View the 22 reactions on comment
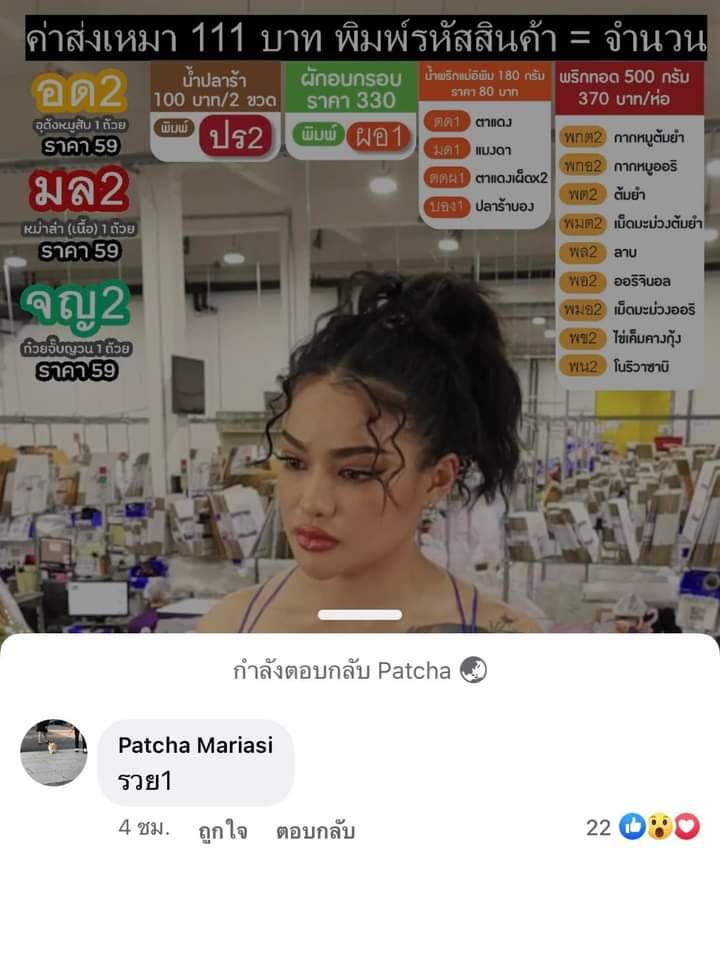The height and width of the screenshot is (957, 720). tap(643, 827)
